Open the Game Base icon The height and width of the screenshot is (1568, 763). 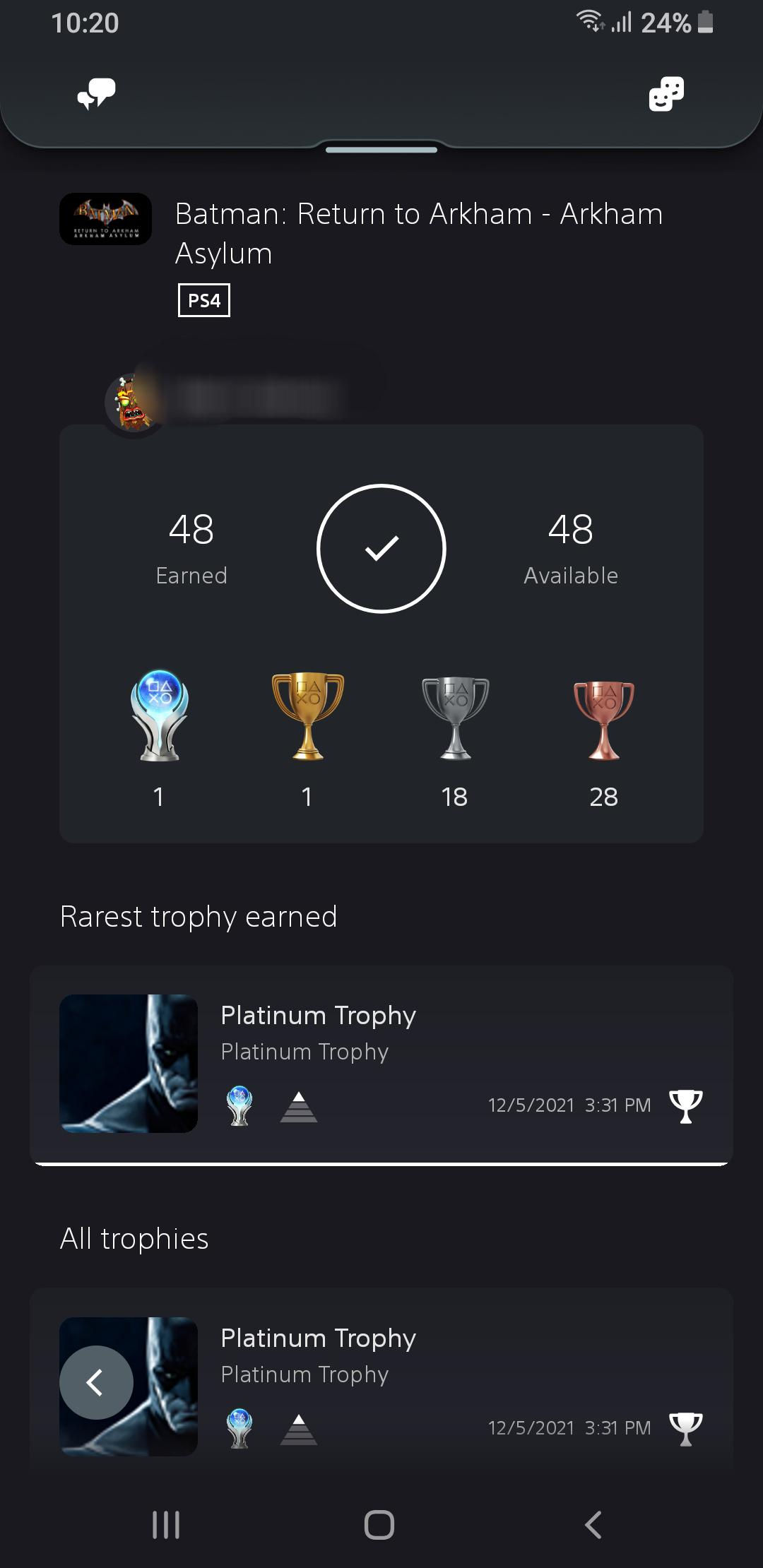tap(666, 94)
